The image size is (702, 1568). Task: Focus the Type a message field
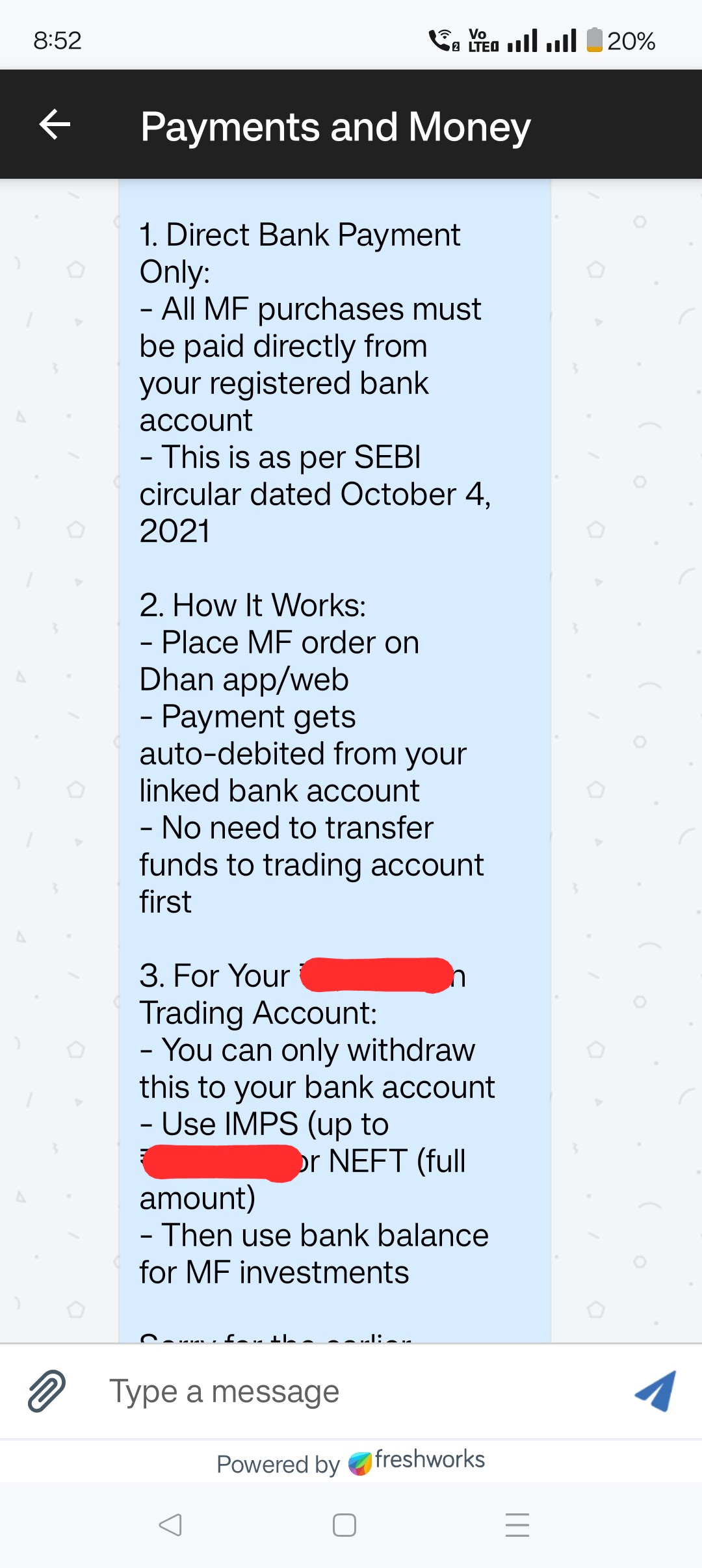pyautogui.click(x=351, y=1392)
